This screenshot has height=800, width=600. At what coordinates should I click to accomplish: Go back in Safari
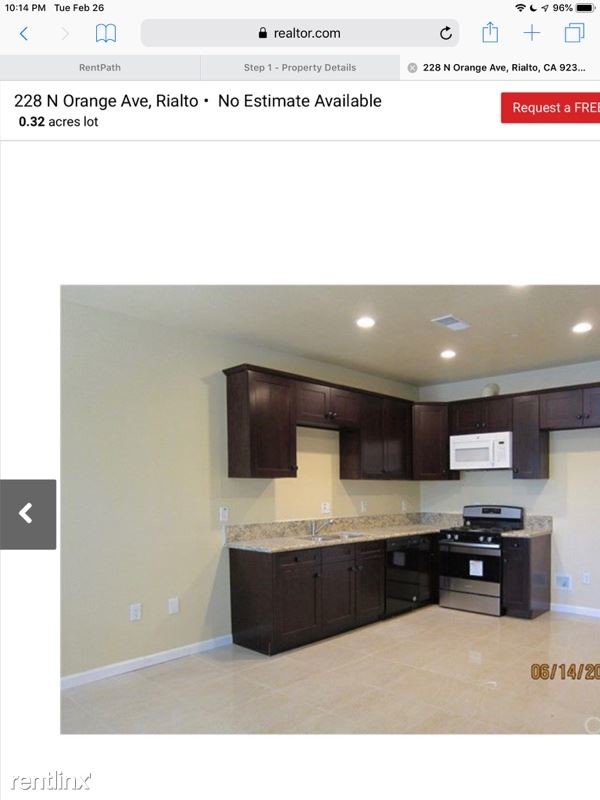tap(24, 33)
